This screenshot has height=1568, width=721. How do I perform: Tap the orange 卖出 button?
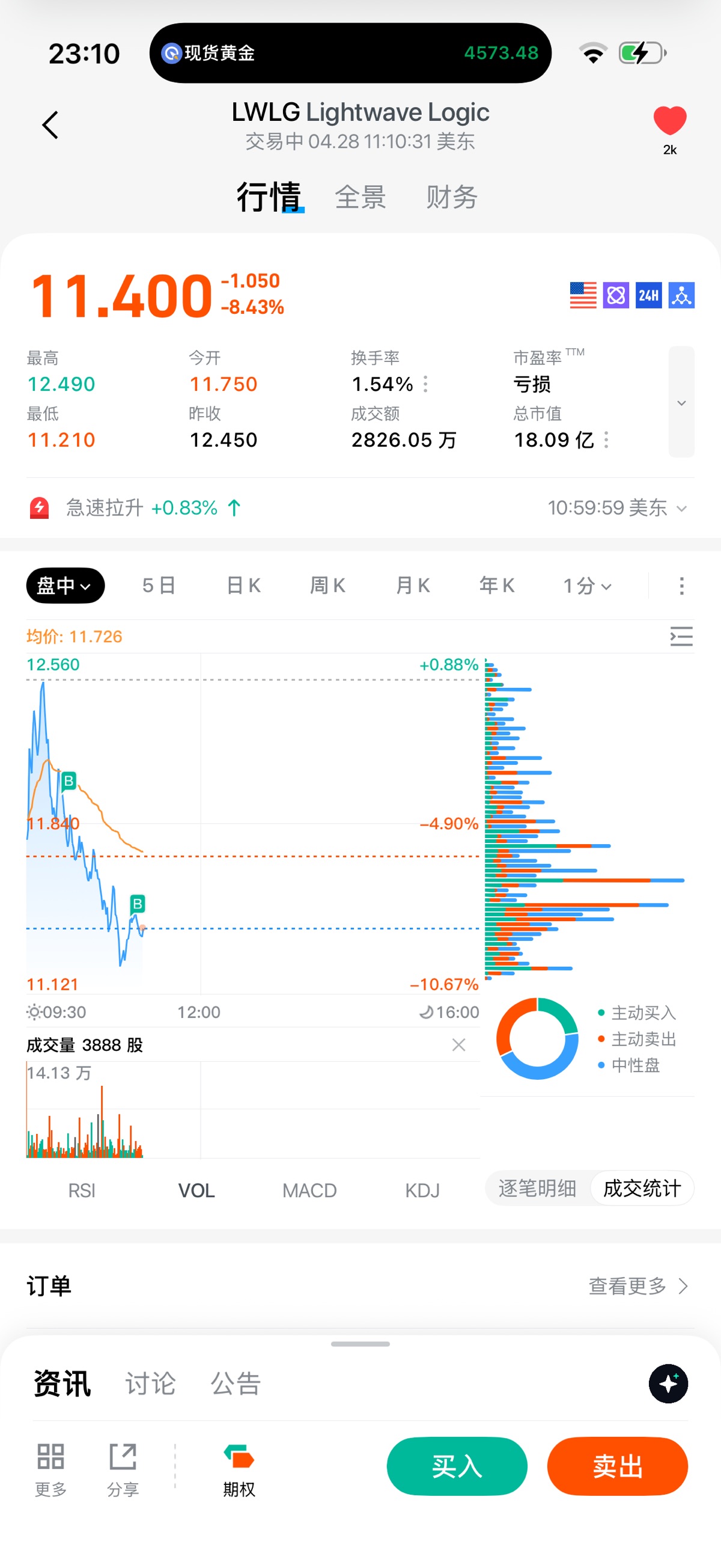click(x=617, y=1466)
